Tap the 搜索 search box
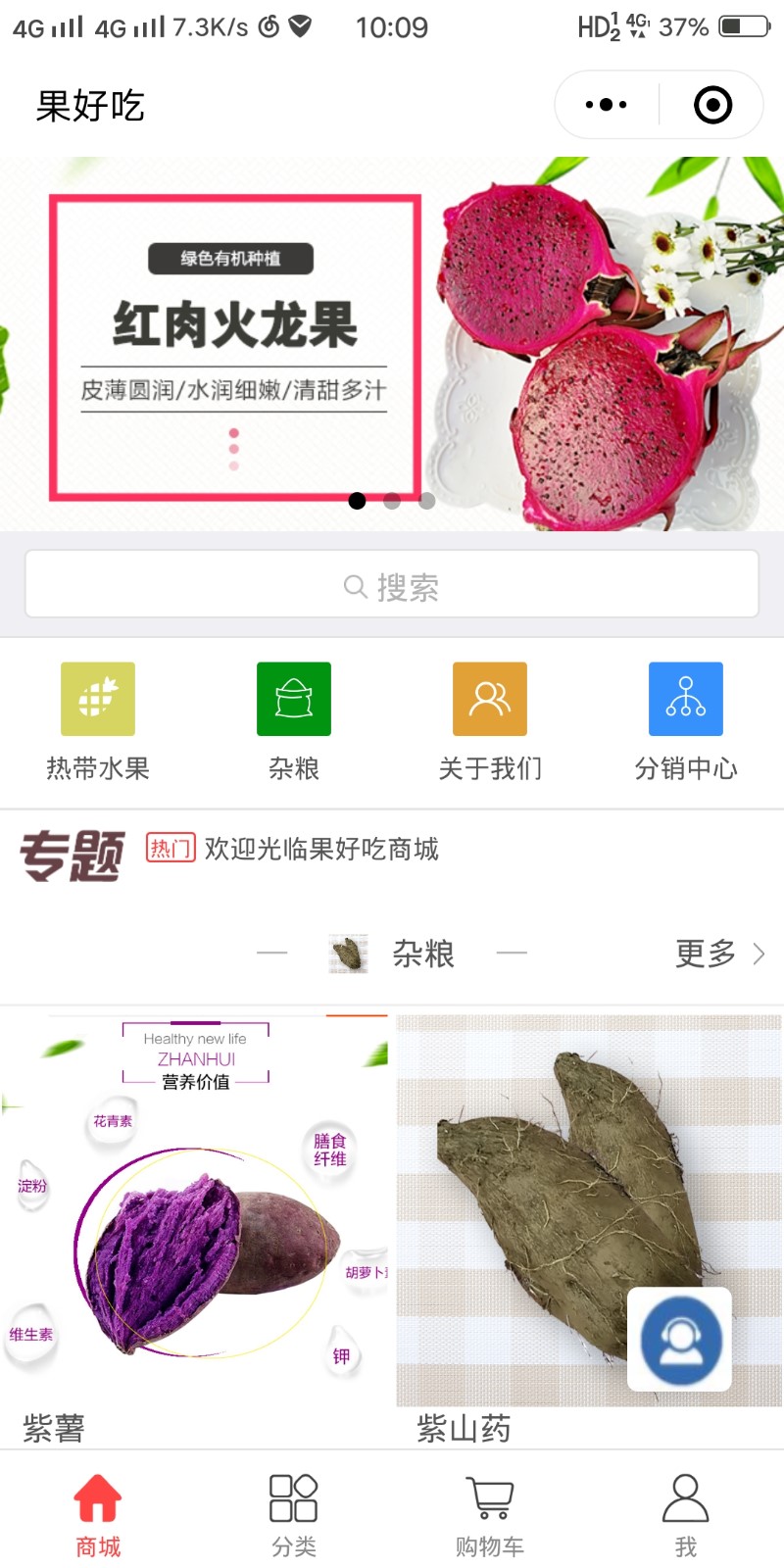This screenshot has width=784, height=1568. pyautogui.click(x=392, y=585)
